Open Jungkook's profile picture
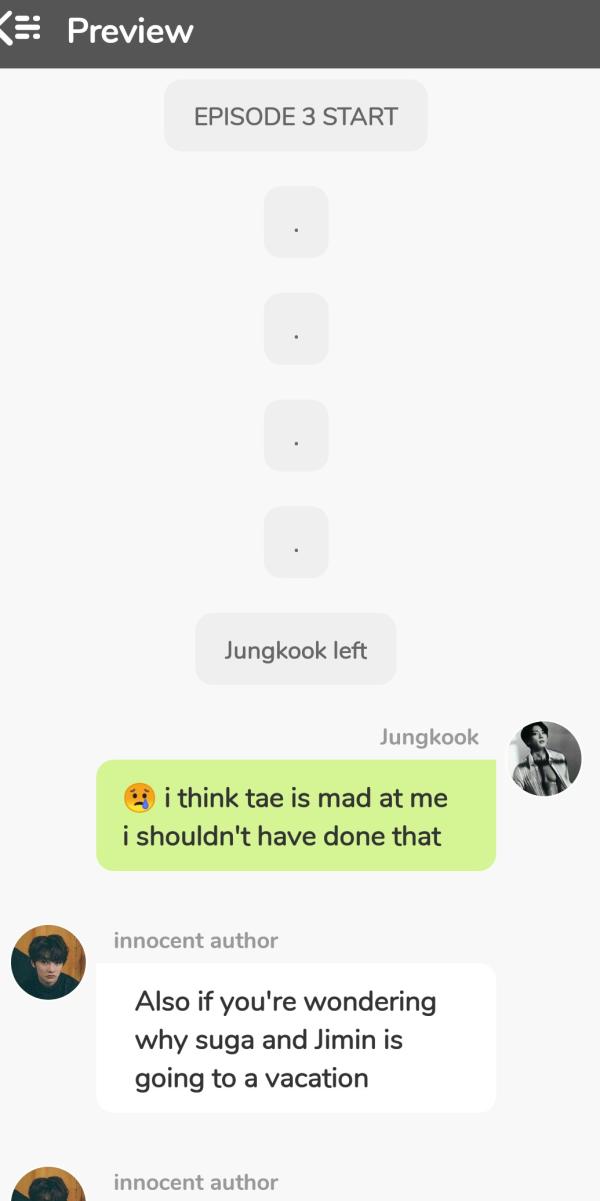This screenshot has width=600, height=1201. tap(544, 758)
